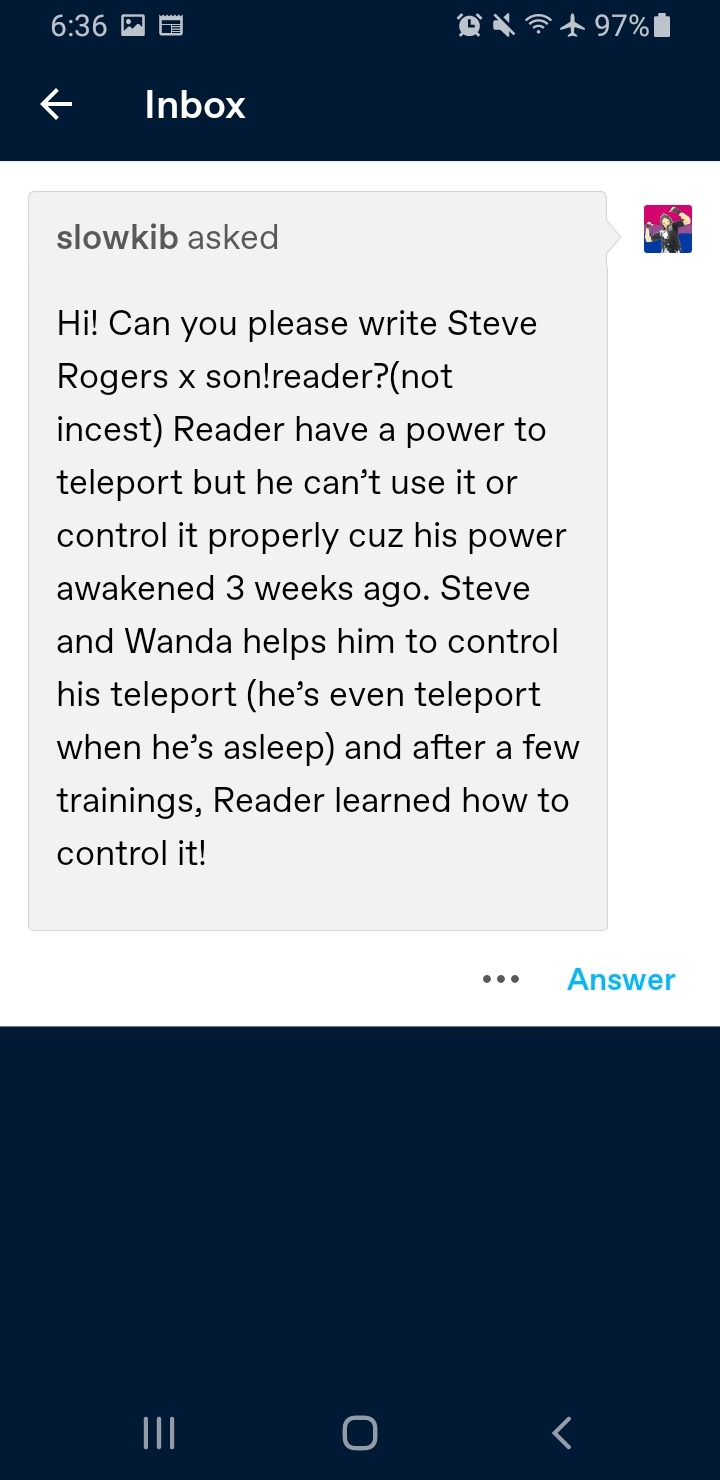The image size is (720, 1480).
Task: Open slowkib's avatar picture
Action: pyautogui.click(x=667, y=229)
